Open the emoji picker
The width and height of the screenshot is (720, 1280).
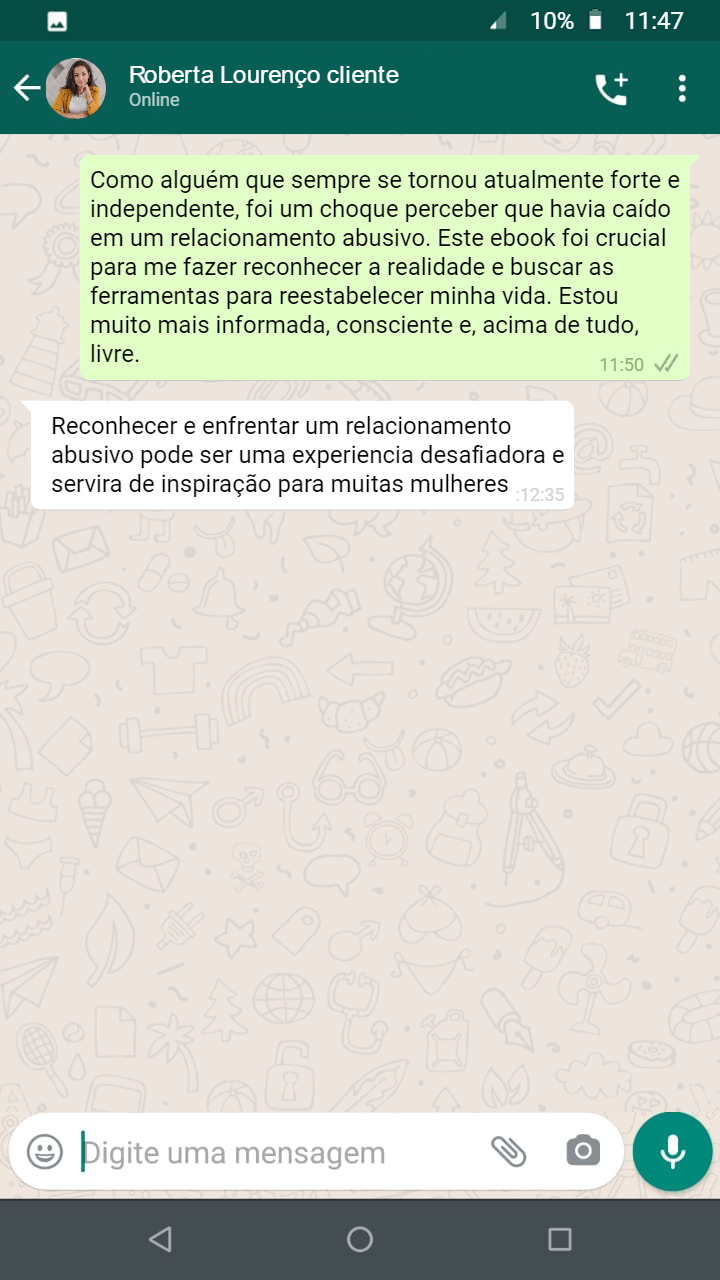click(45, 1152)
